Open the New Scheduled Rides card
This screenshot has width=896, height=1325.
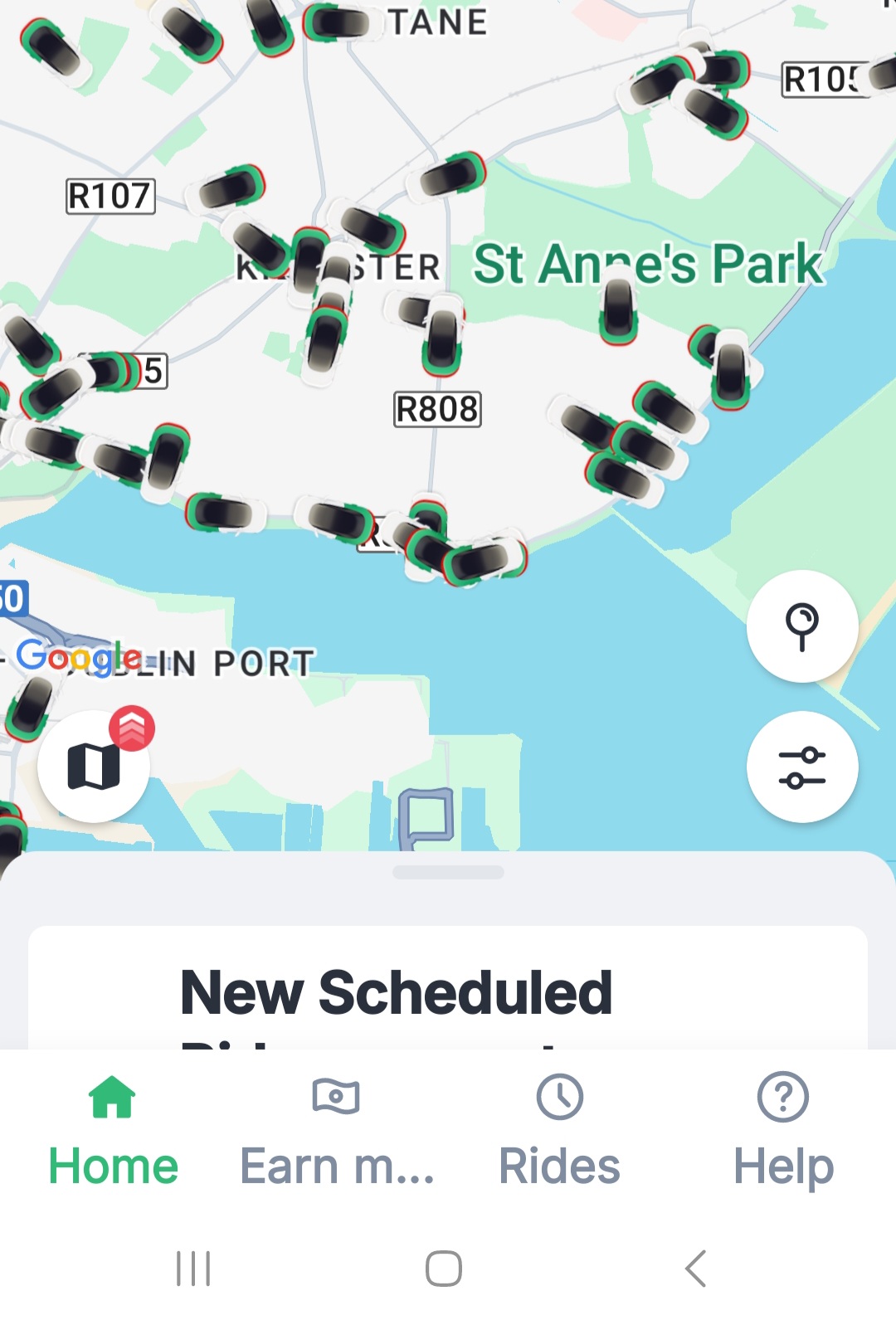point(448,991)
